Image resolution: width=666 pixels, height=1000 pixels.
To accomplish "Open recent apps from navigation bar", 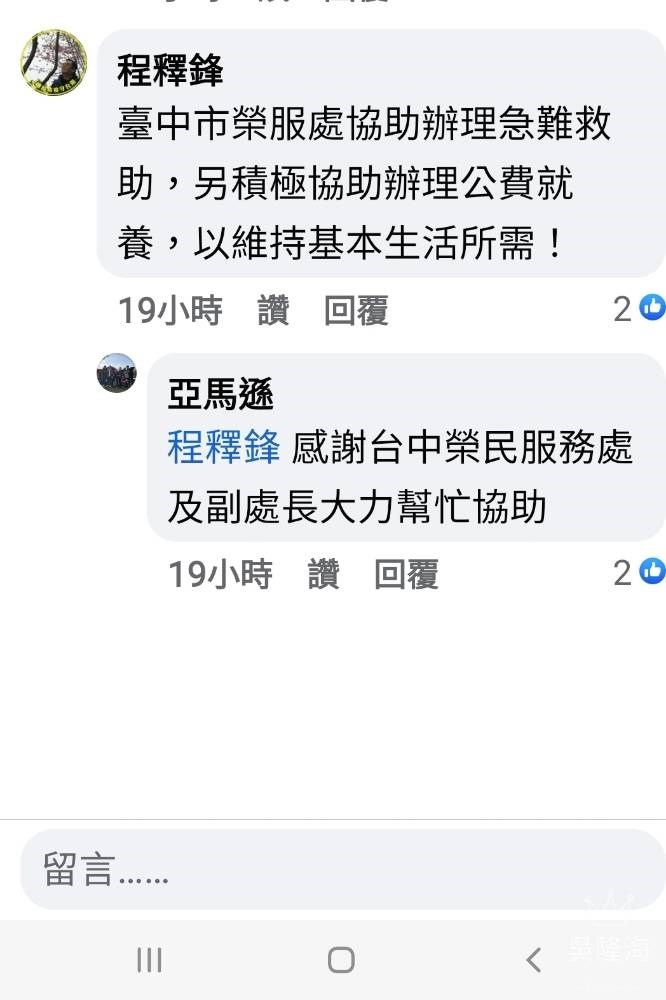I will pos(149,960).
